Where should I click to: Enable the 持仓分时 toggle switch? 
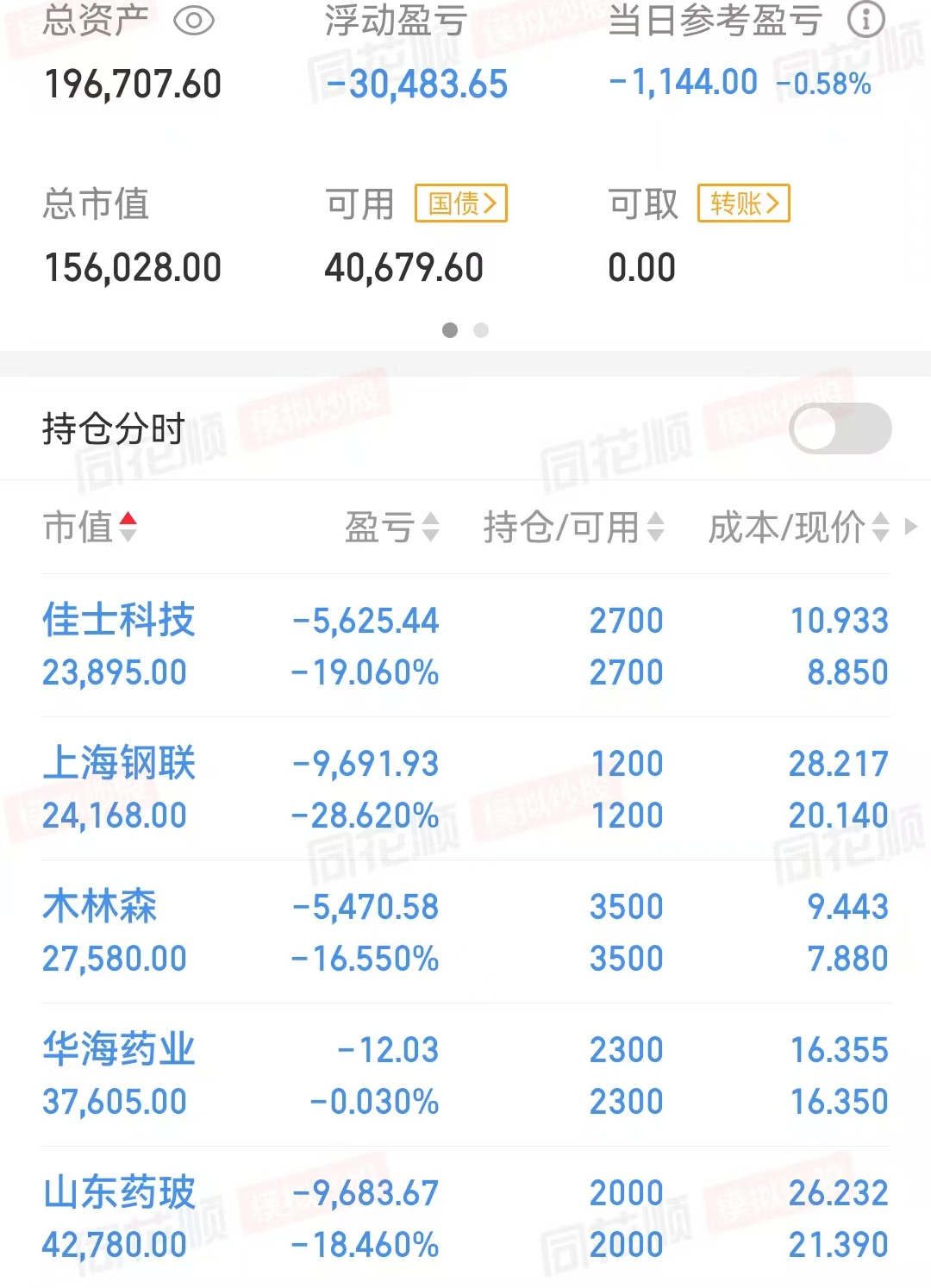tap(840, 428)
